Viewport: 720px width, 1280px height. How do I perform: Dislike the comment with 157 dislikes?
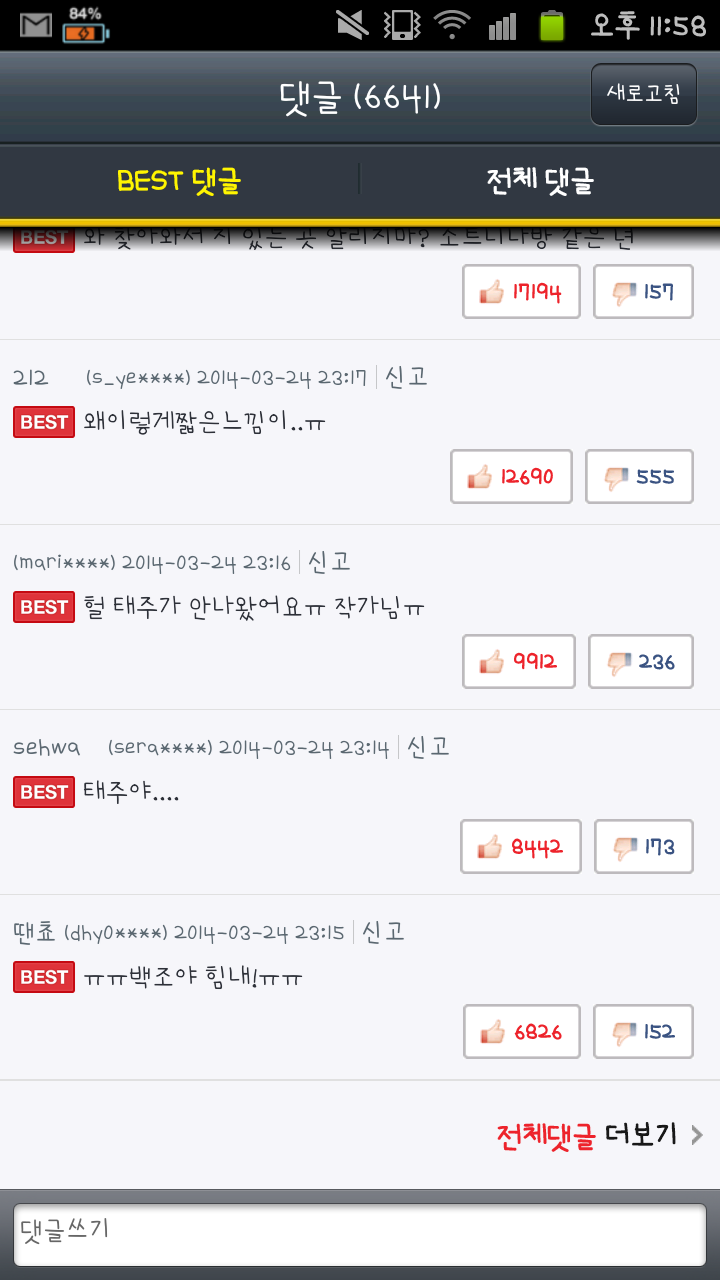click(x=643, y=292)
